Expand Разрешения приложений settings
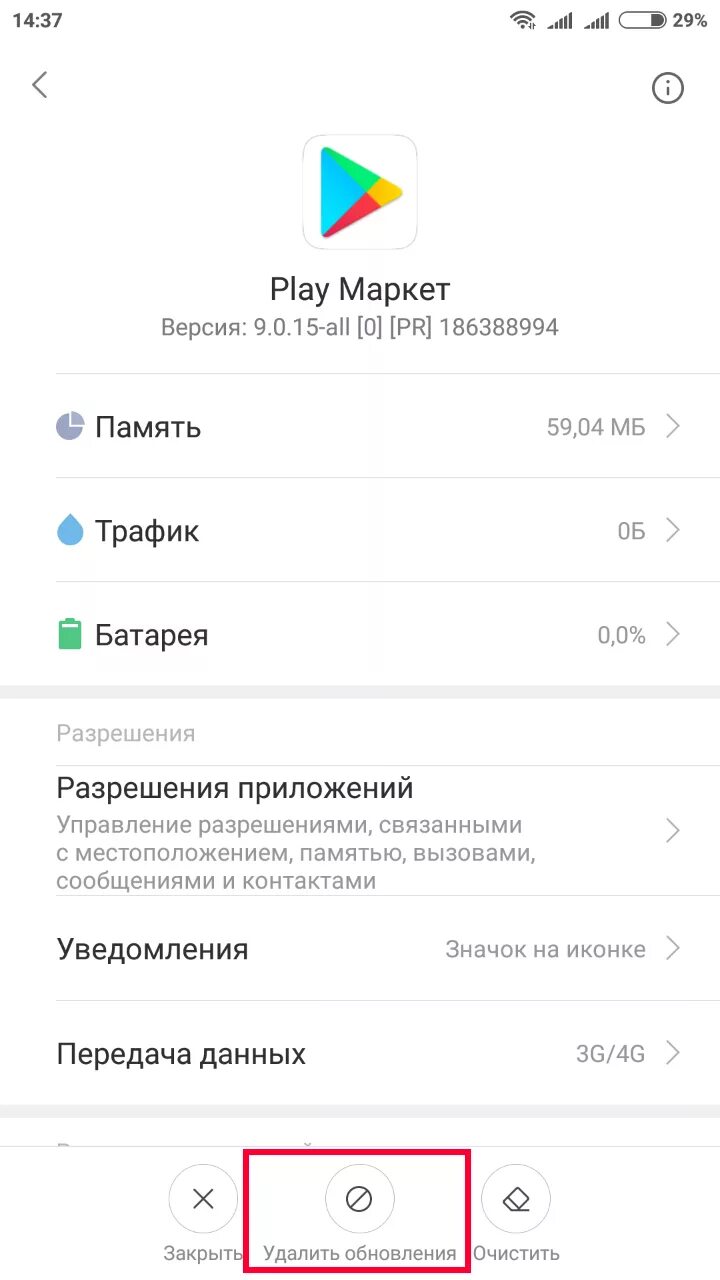 click(360, 830)
